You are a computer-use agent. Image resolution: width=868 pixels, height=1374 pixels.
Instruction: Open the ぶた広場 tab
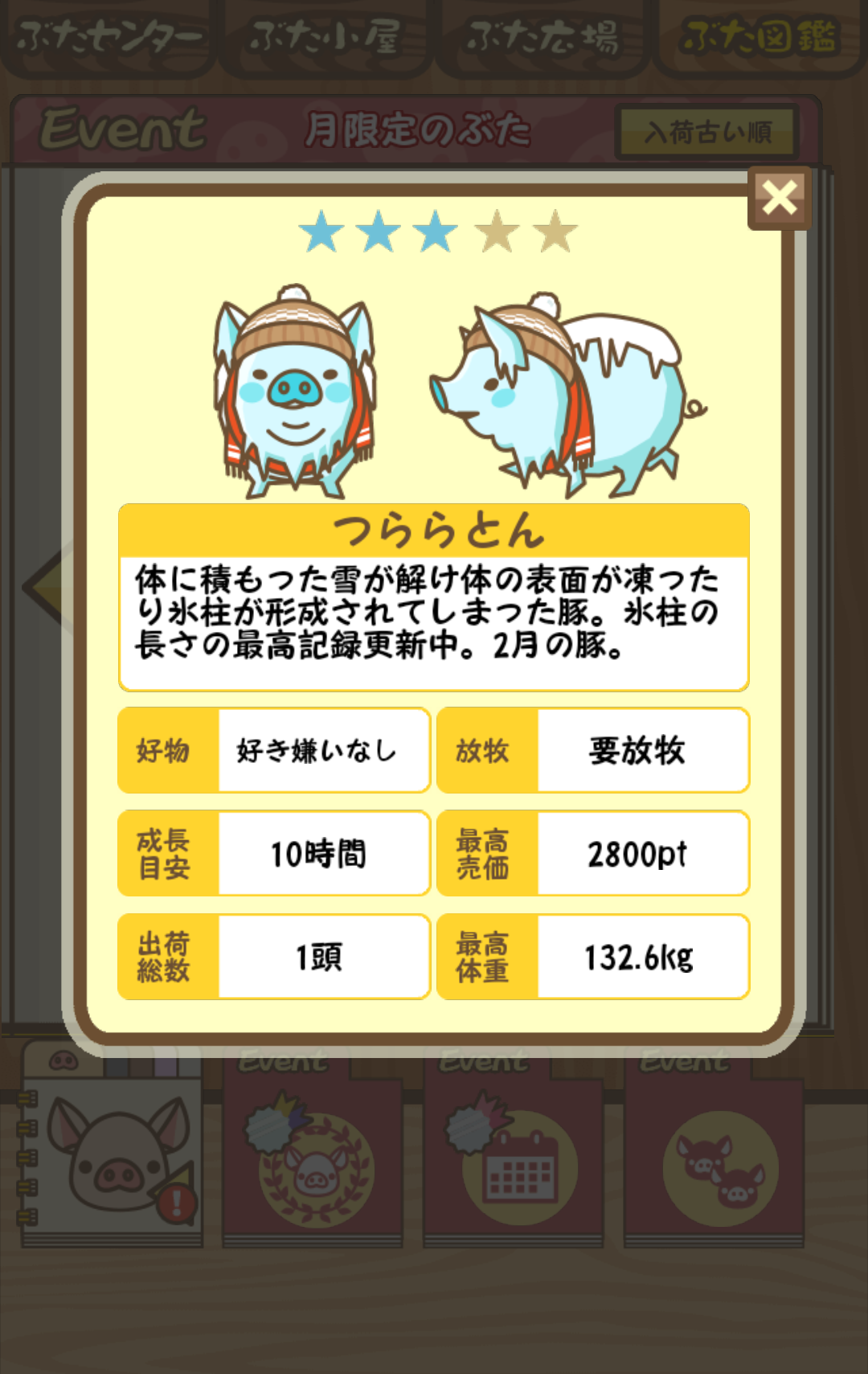coord(543,38)
